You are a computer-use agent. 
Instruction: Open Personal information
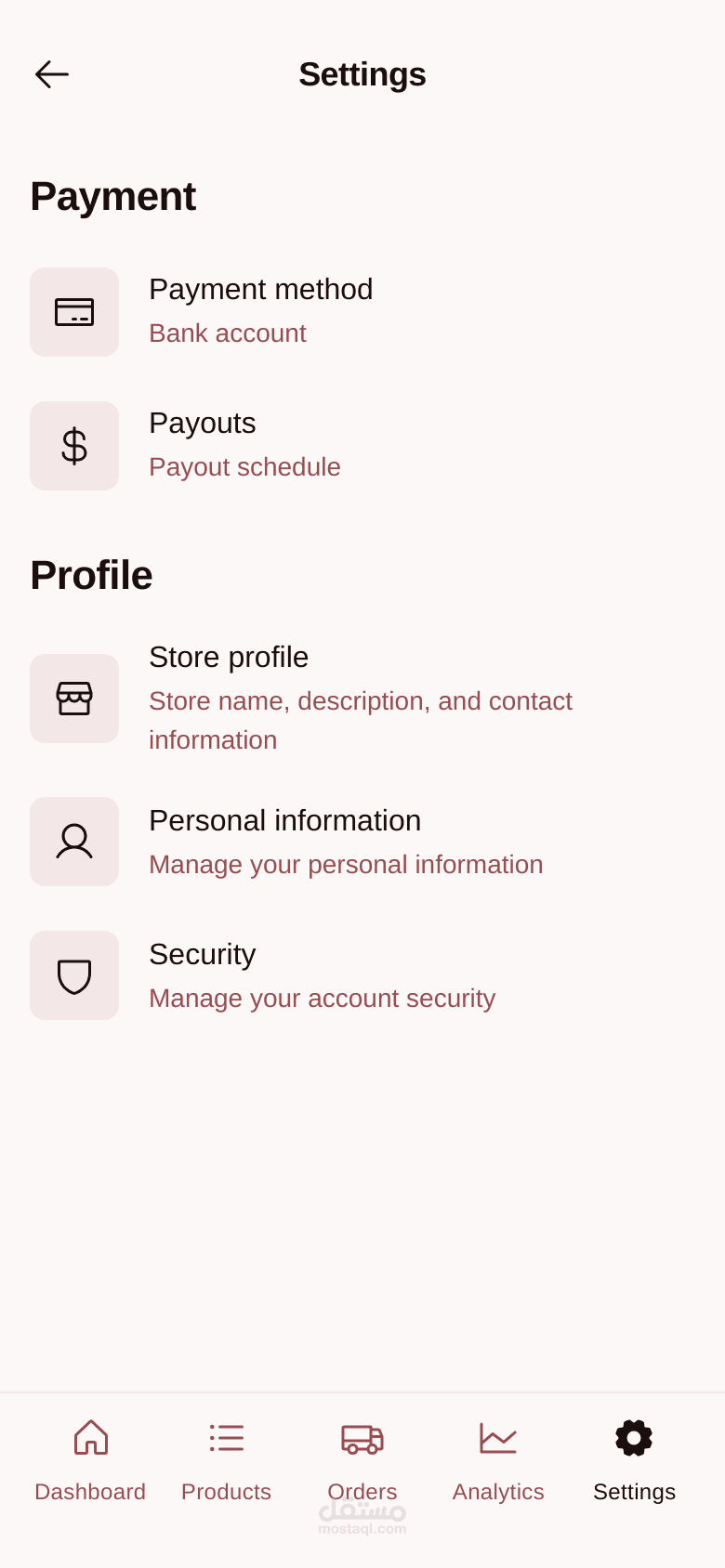click(x=362, y=842)
